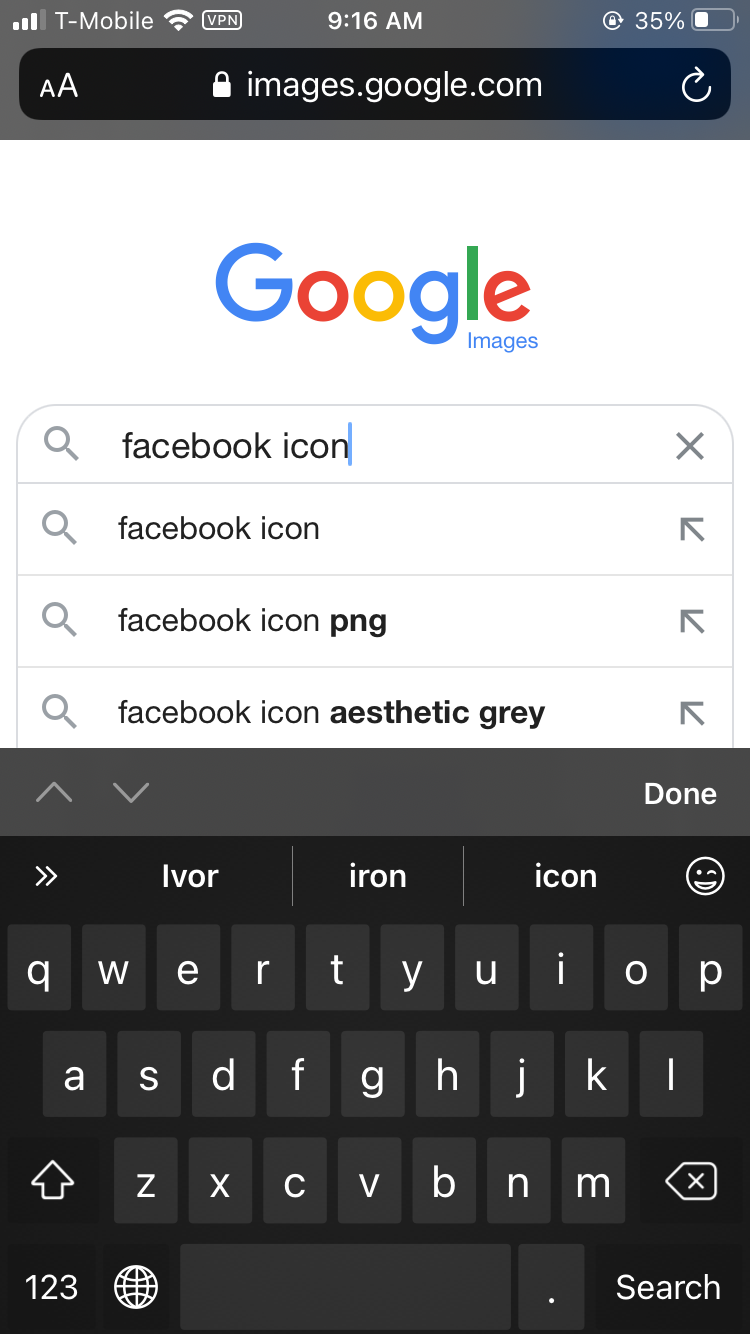Clear the search text with the X

pyautogui.click(x=690, y=446)
